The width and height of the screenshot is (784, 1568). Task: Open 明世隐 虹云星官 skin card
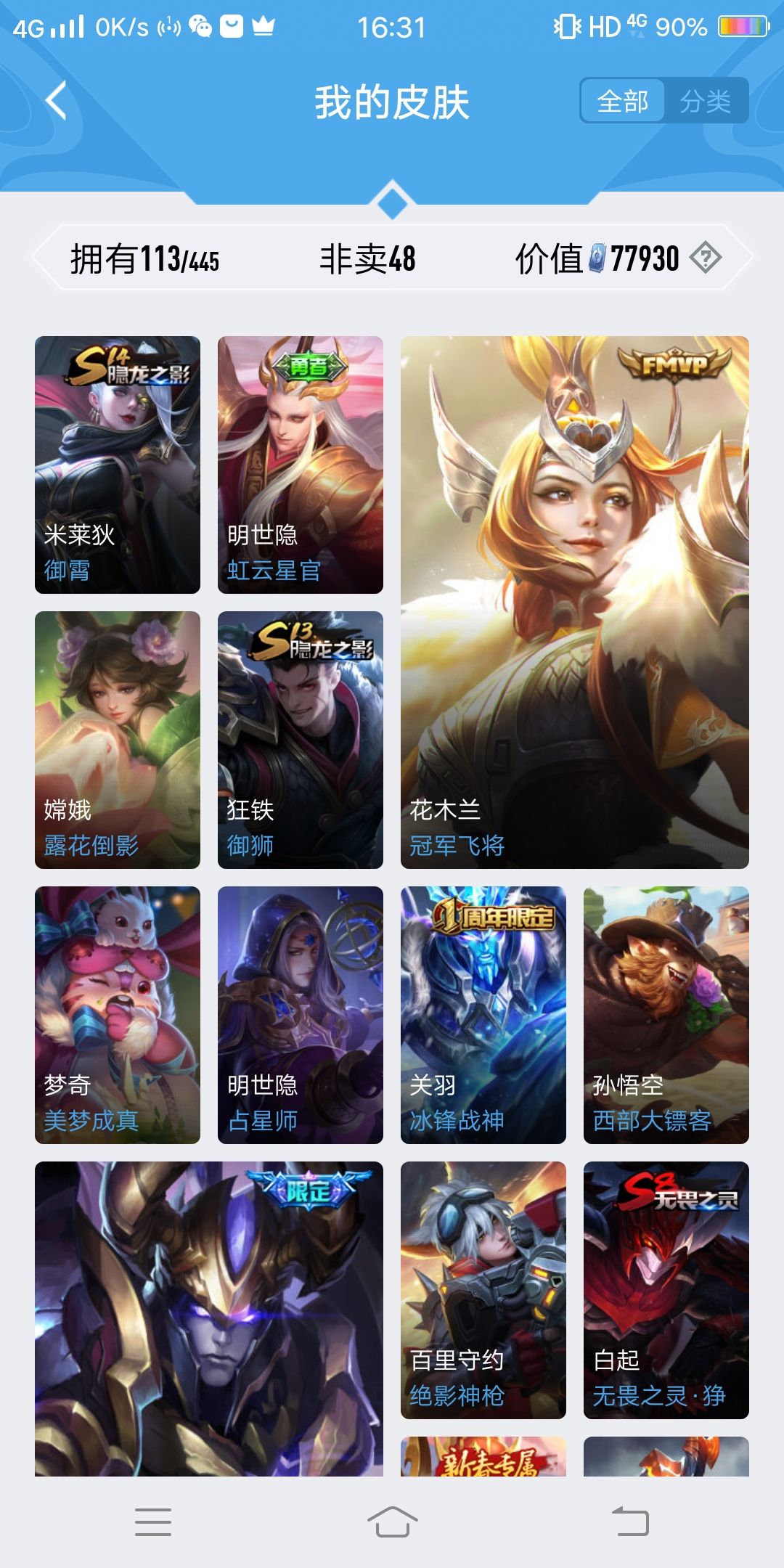pyautogui.click(x=301, y=465)
